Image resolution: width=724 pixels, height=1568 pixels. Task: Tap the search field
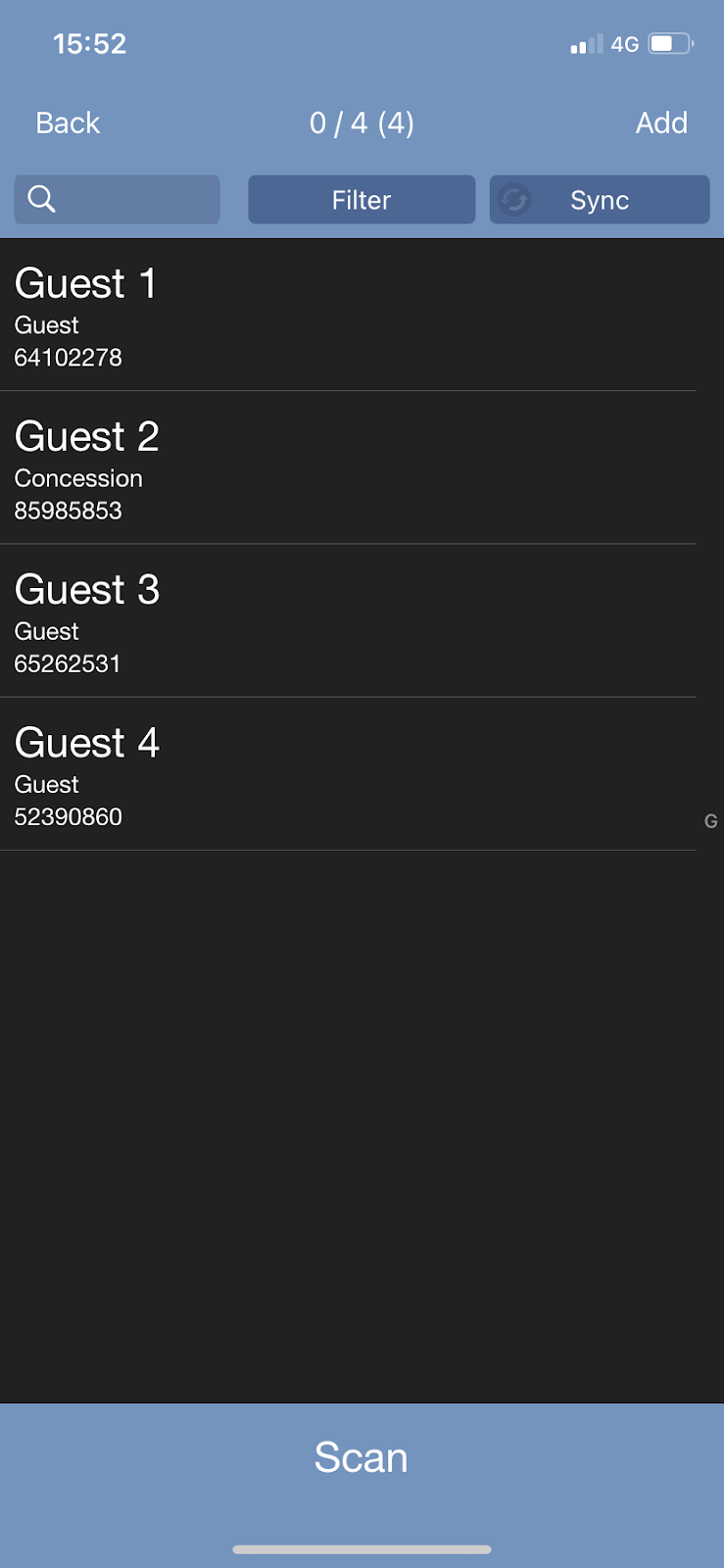[118, 200]
